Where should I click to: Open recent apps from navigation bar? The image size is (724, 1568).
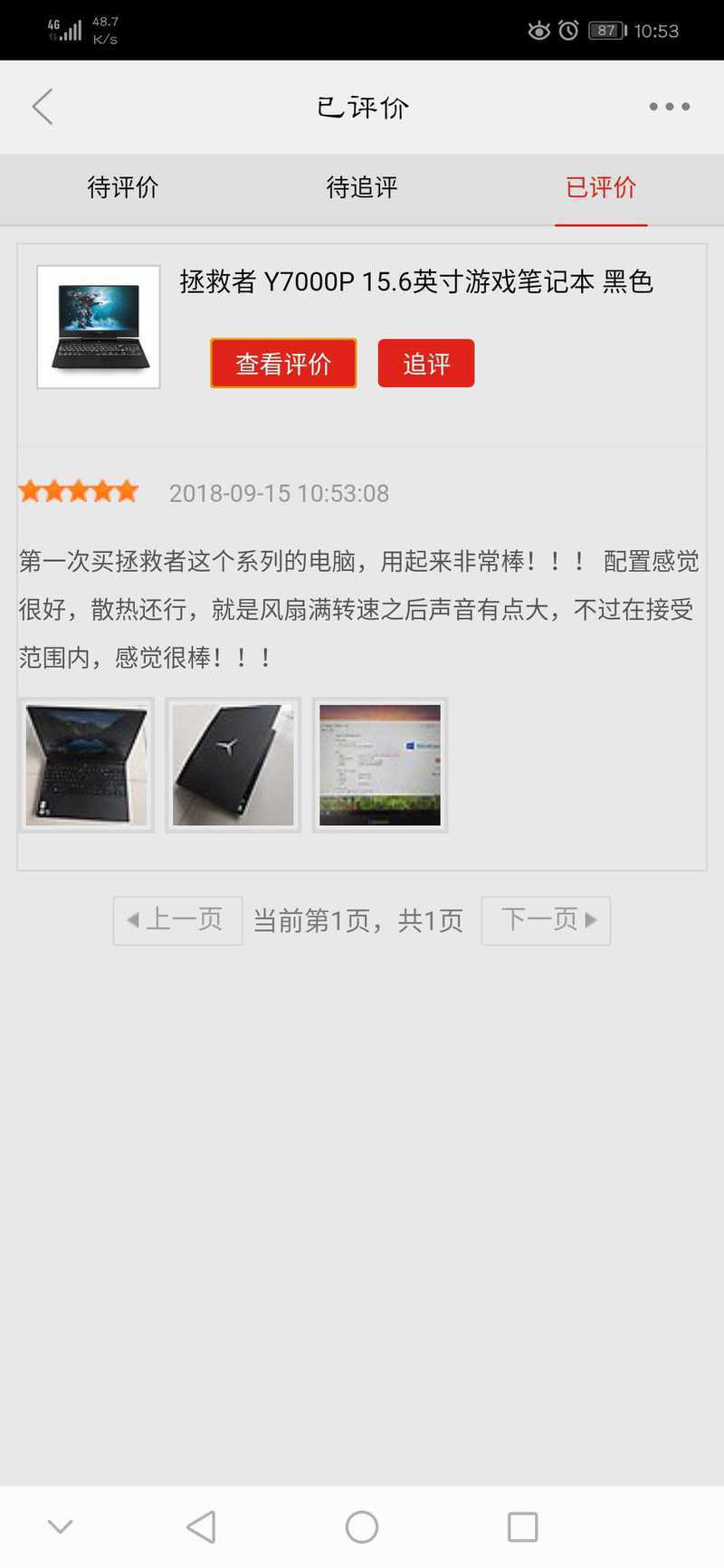(x=523, y=1527)
